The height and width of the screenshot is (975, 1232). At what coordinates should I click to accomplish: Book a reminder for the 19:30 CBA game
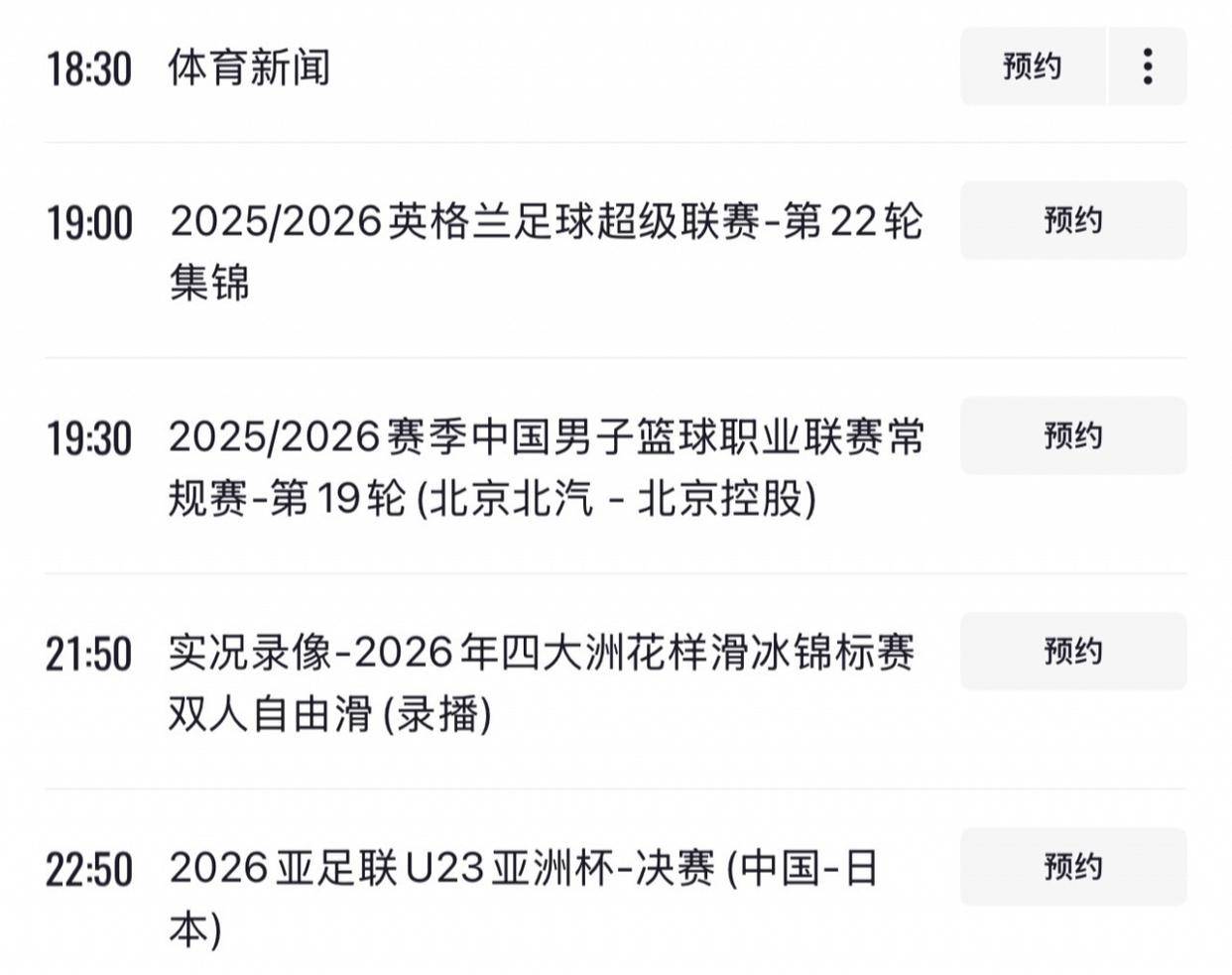pyautogui.click(x=1072, y=435)
